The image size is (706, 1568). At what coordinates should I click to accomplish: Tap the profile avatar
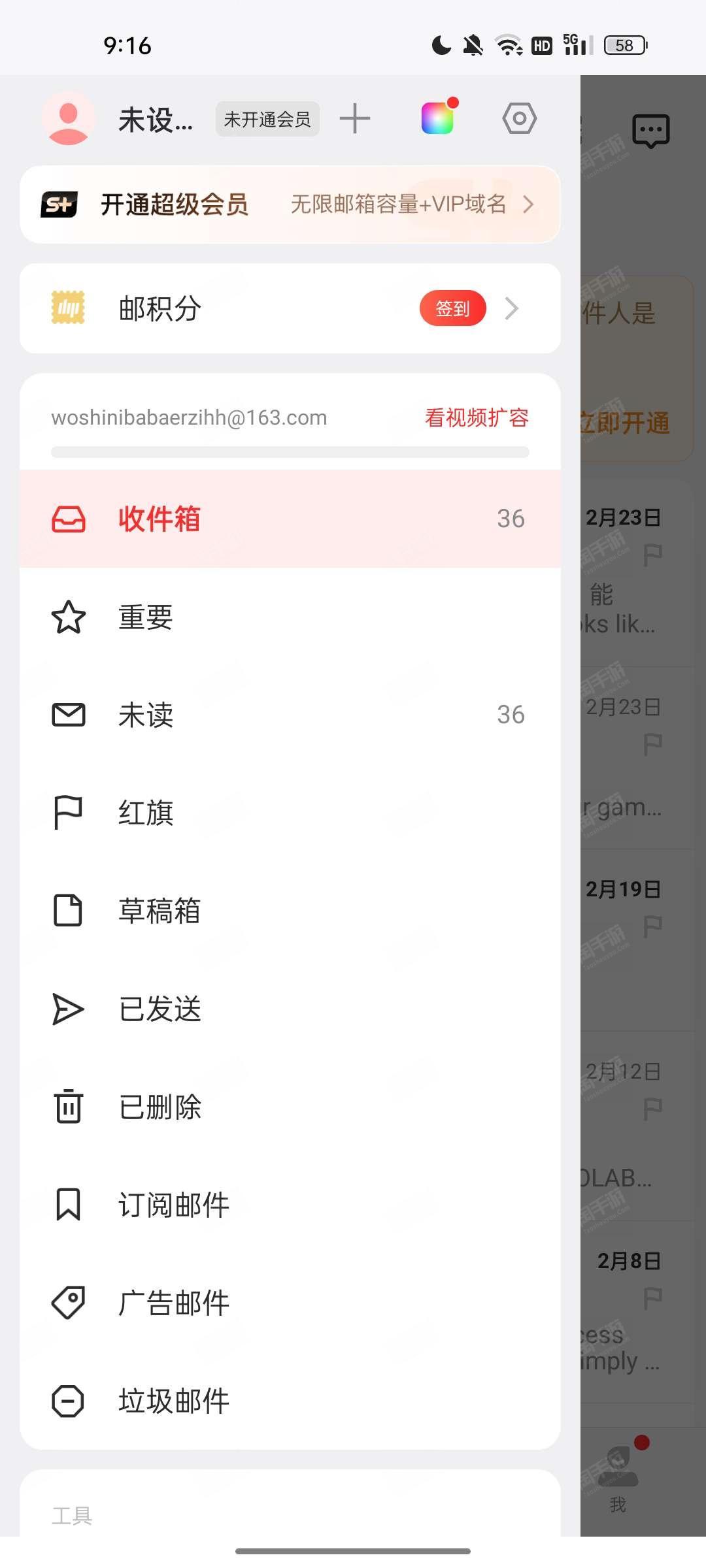(x=69, y=118)
